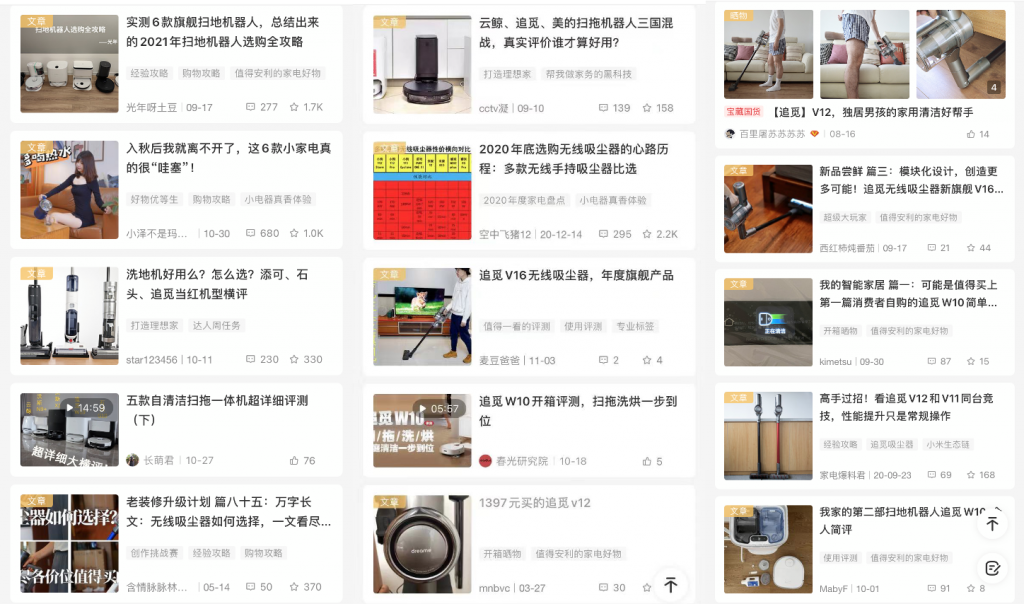This screenshot has width=1024, height=604.
Task: Open article on 6款小家电 by 小泽不是玛
Action: [228, 158]
